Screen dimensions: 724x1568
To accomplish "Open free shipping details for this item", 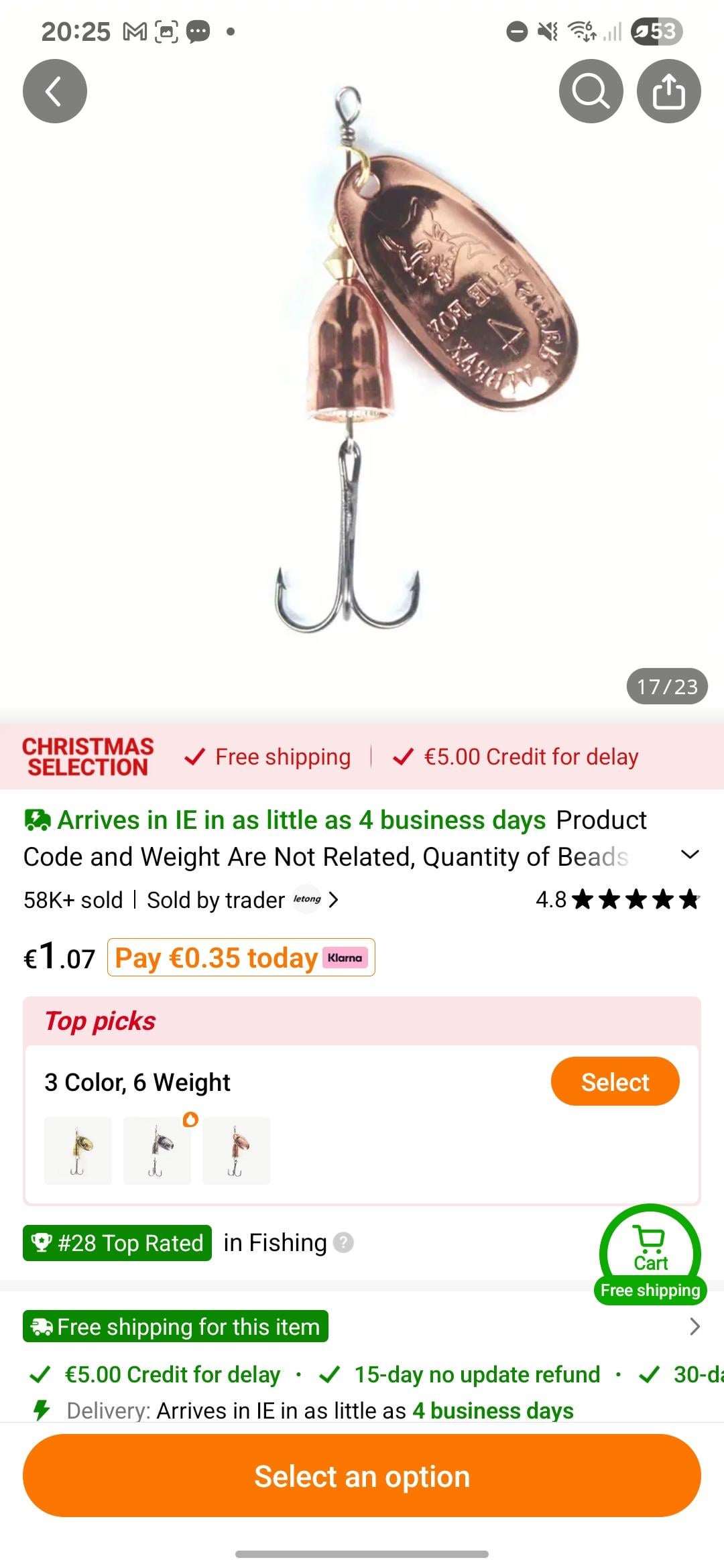I will coord(693,1326).
